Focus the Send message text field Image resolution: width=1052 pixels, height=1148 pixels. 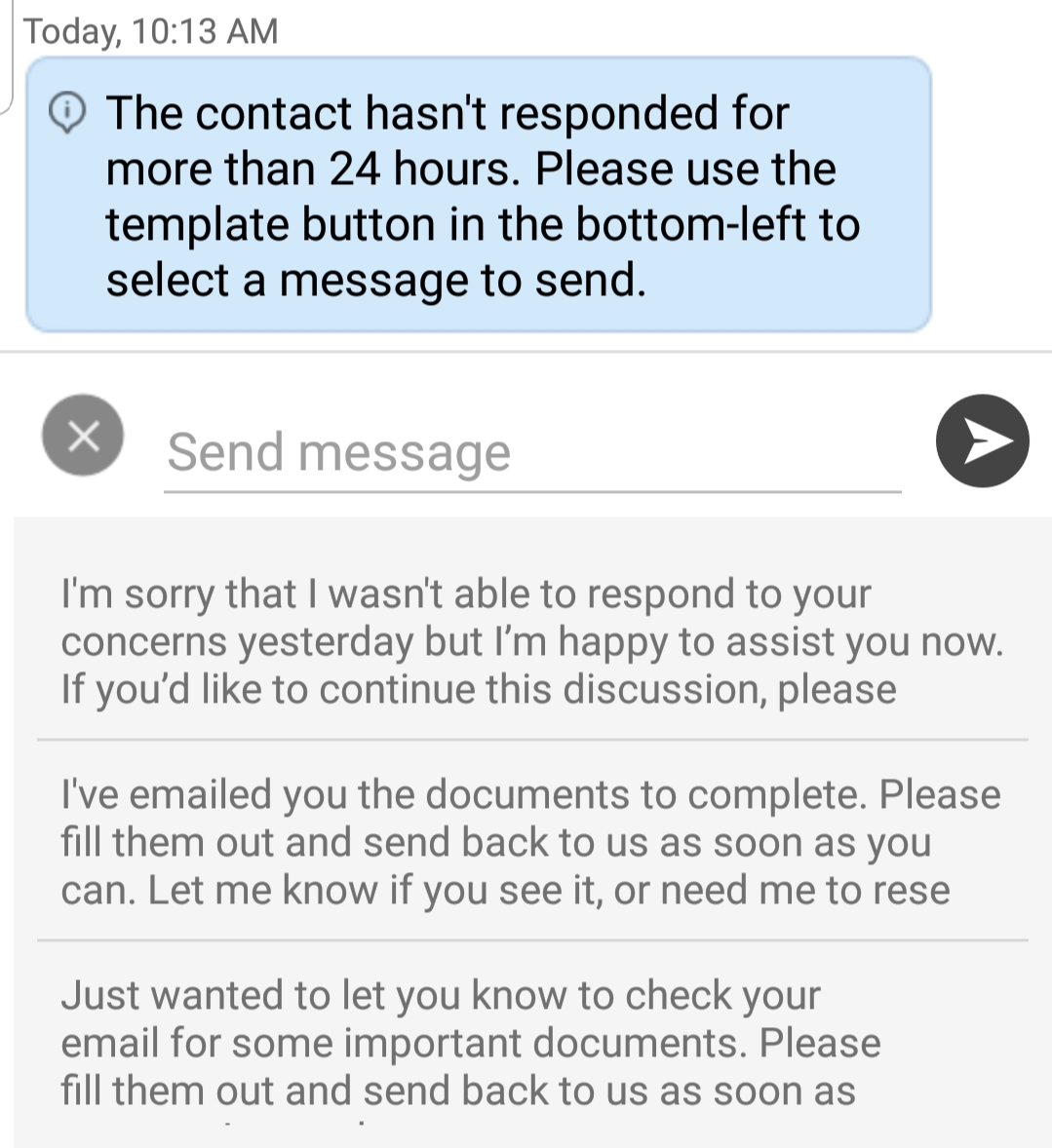(x=531, y=453)
